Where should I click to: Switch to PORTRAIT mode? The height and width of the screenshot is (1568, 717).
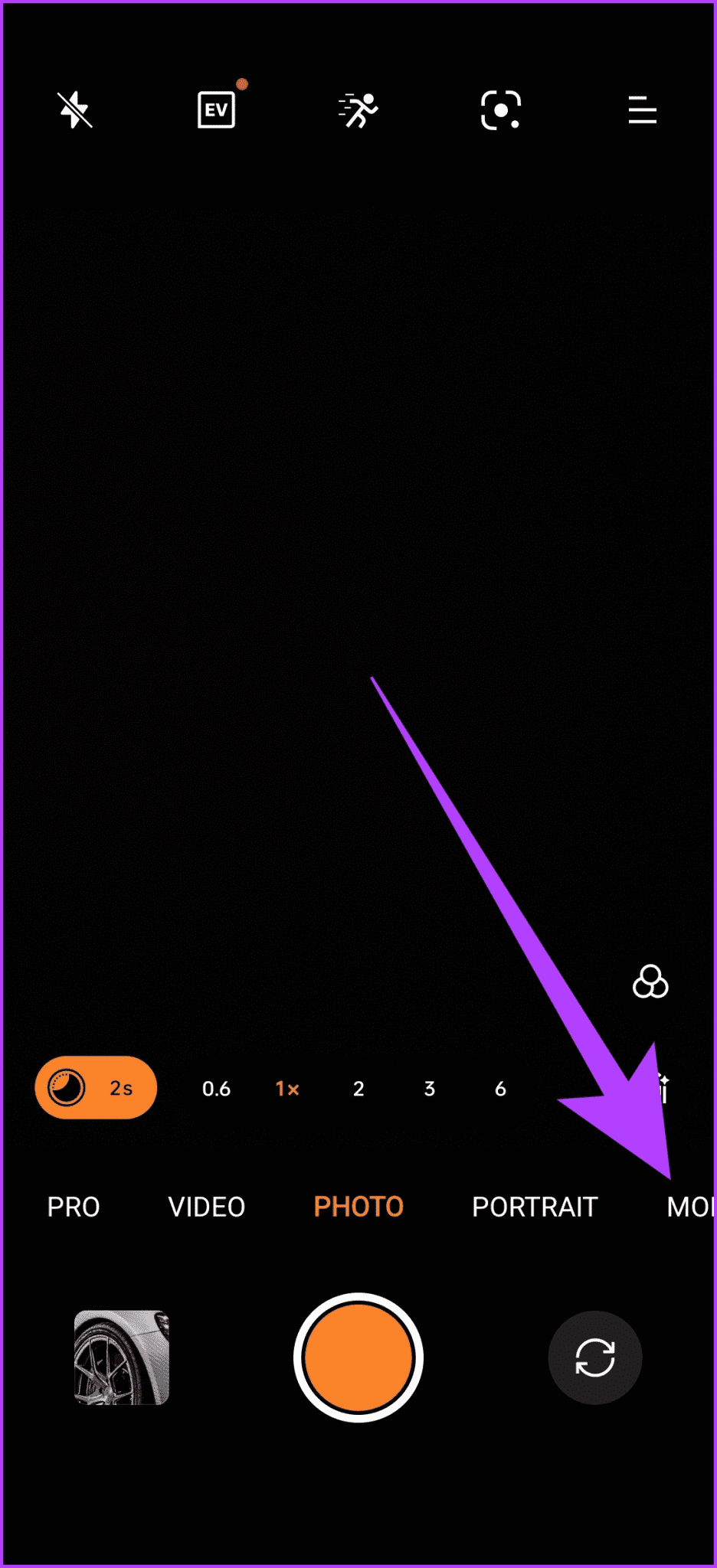(535, 1207)
